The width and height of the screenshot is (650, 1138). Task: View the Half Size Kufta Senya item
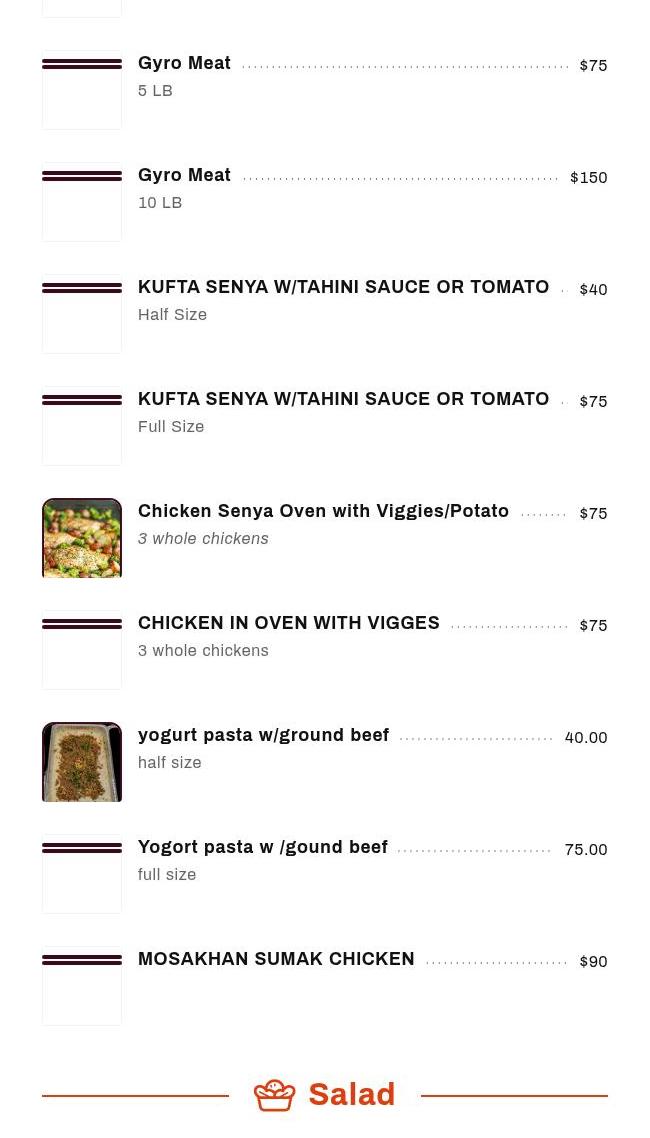[343, 288]
